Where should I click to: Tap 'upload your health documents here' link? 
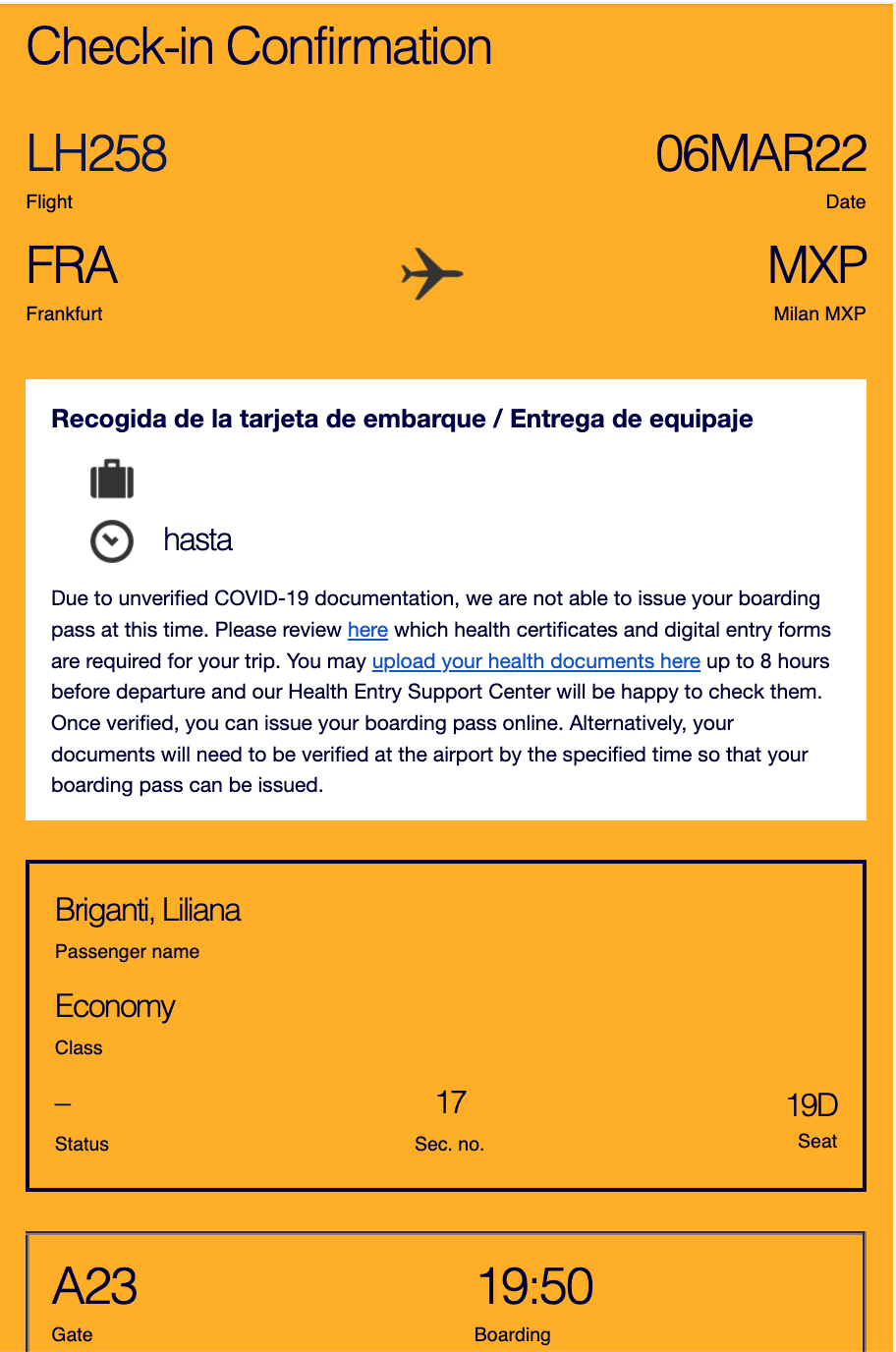pyautogui.click(x=535, y=661)
